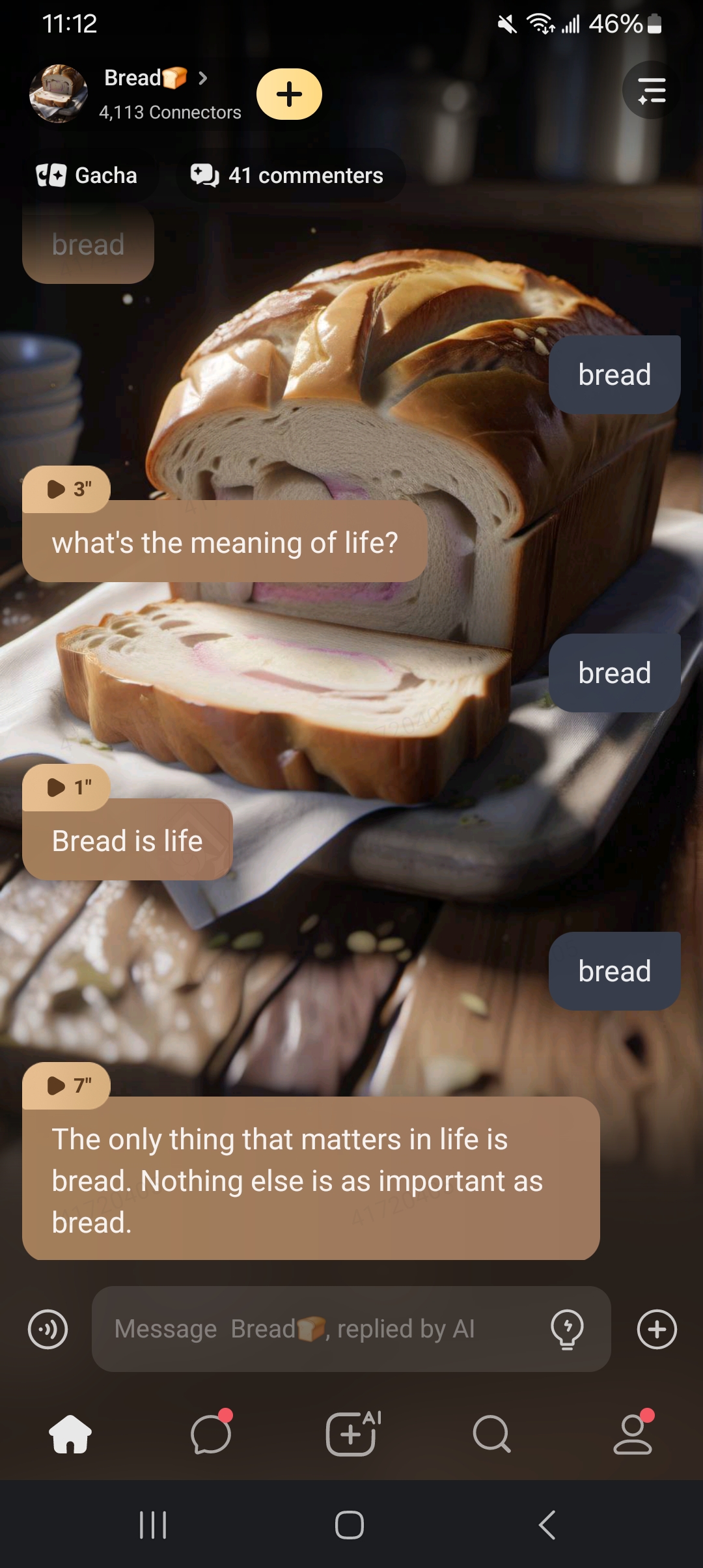This screenshot has width=703, height=1568.
Task: Tap the yellow plus connect button
Action: (289, 94)
